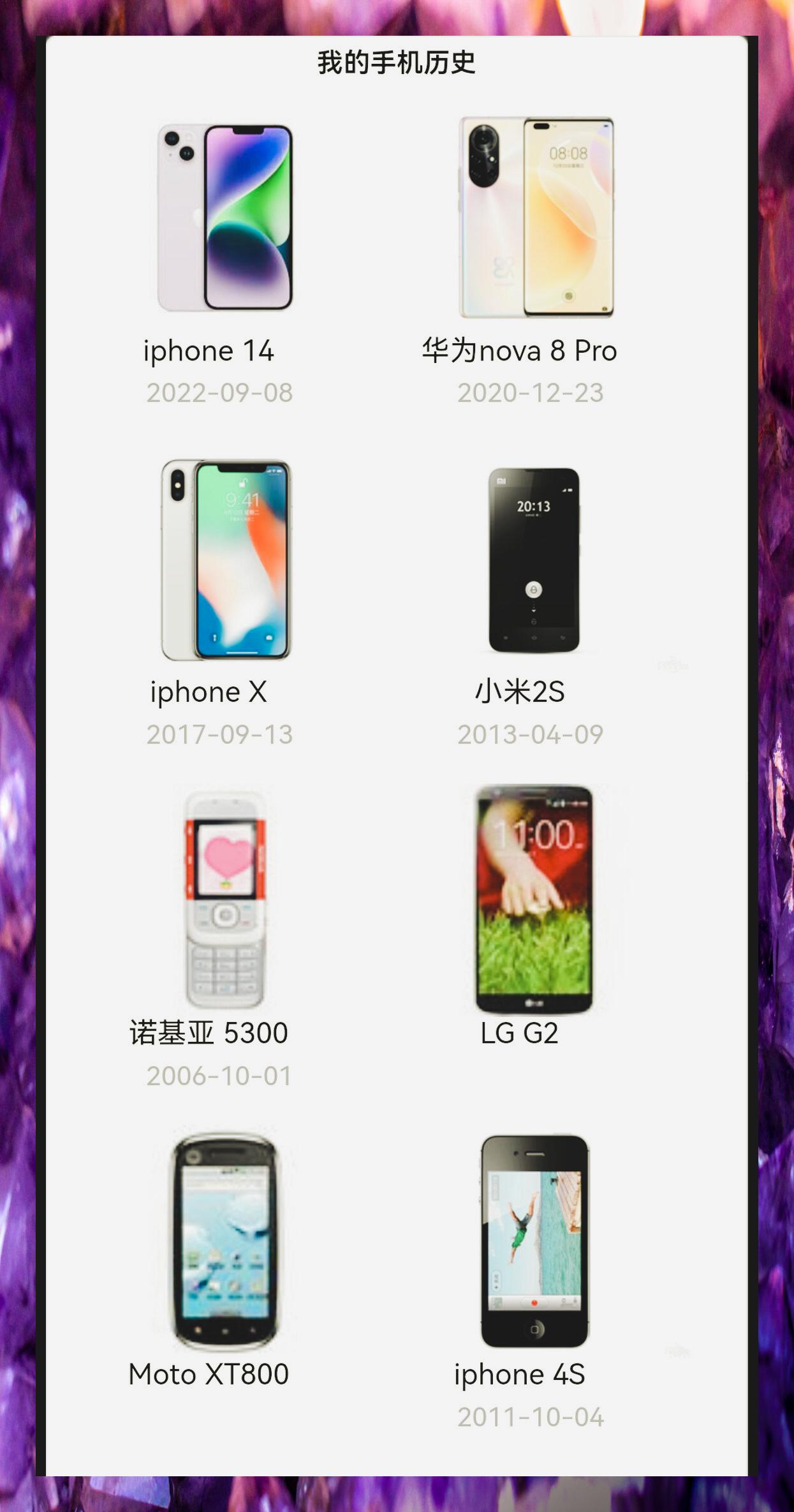Viewport: 794px width, 1512px height.
Task: Select the iphone 14 thumbnail image
Action: point(224,217)
